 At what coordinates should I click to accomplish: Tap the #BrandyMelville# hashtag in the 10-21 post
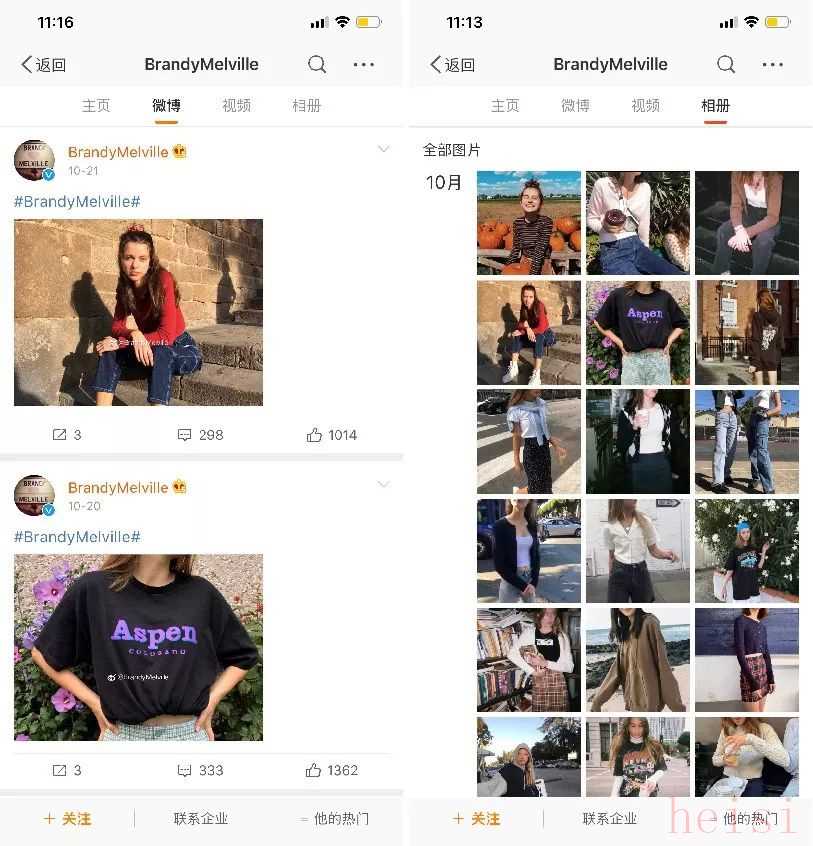[77, 201]
